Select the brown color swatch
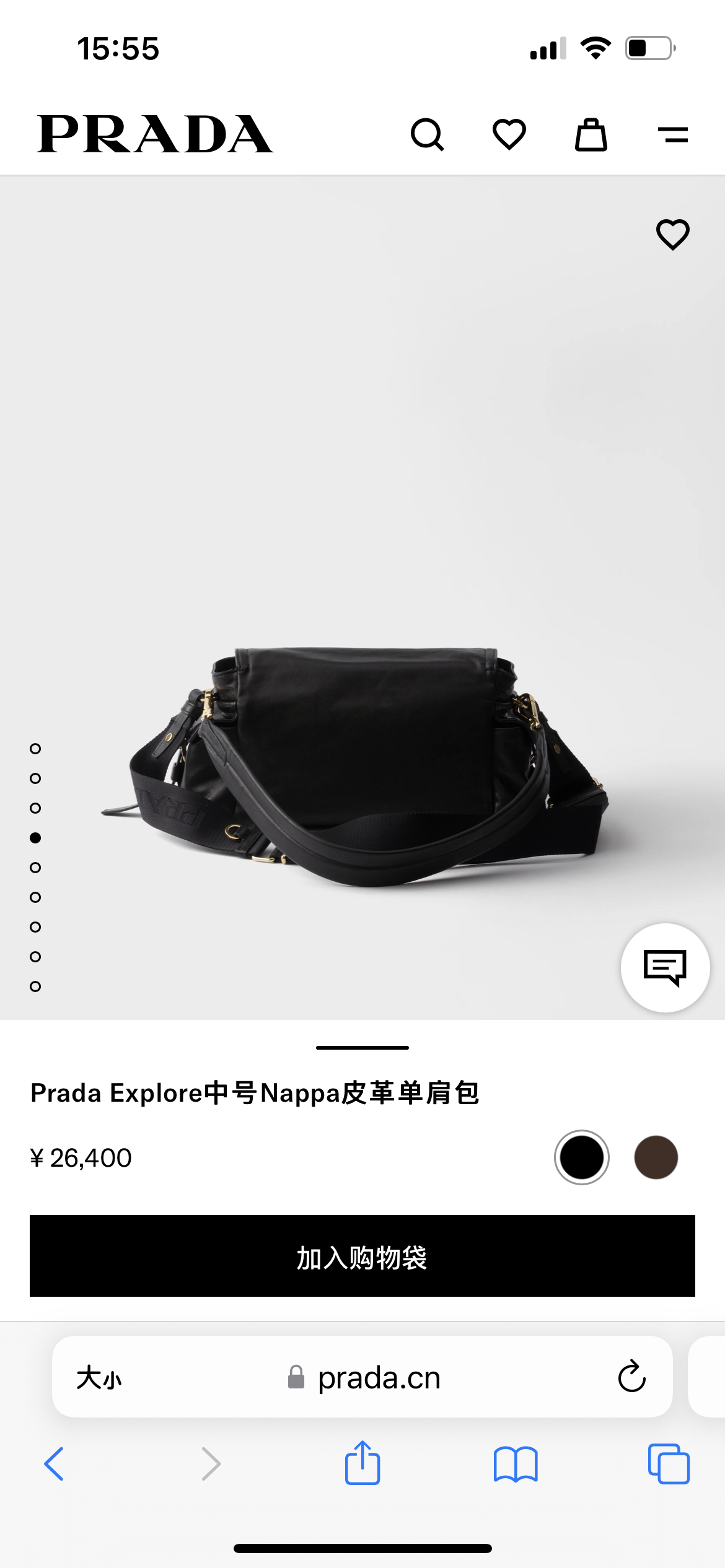725x1568 pixels. 656,1157
